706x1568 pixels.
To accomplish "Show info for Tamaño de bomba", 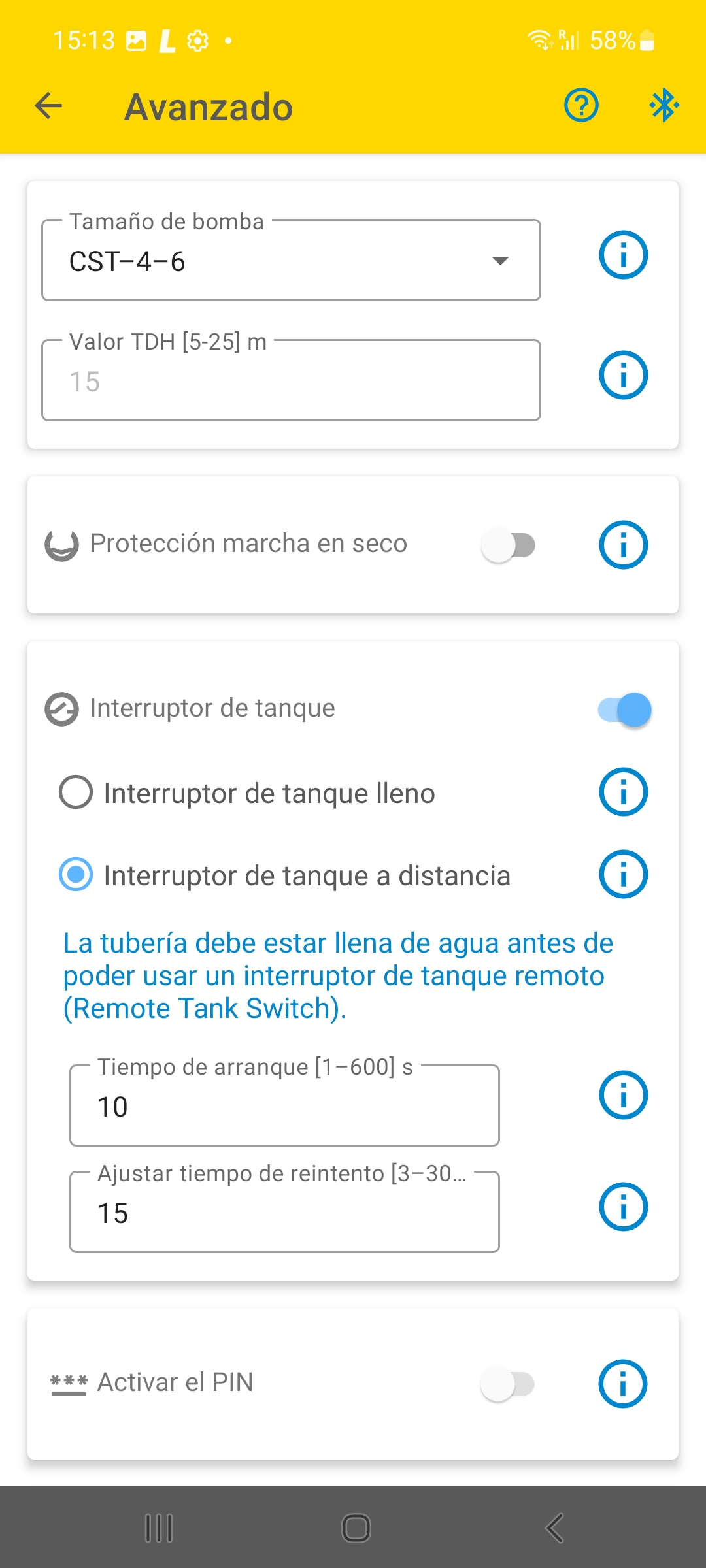I will [x=623, y=255].
